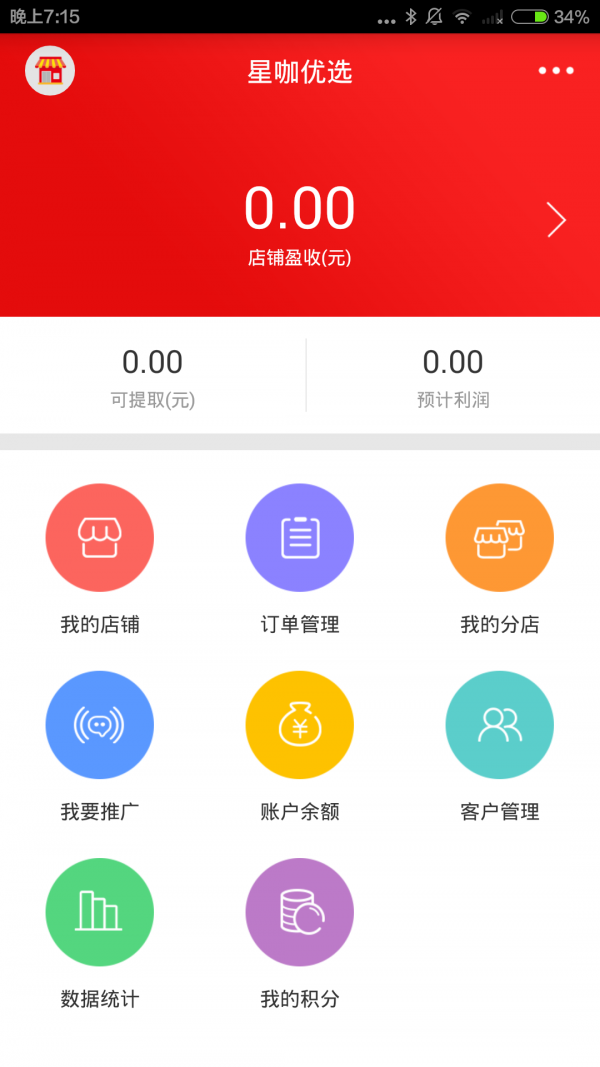Open the three-dot overflow menu
Screen dimensions: 600x1067
[x=556, y=71]
